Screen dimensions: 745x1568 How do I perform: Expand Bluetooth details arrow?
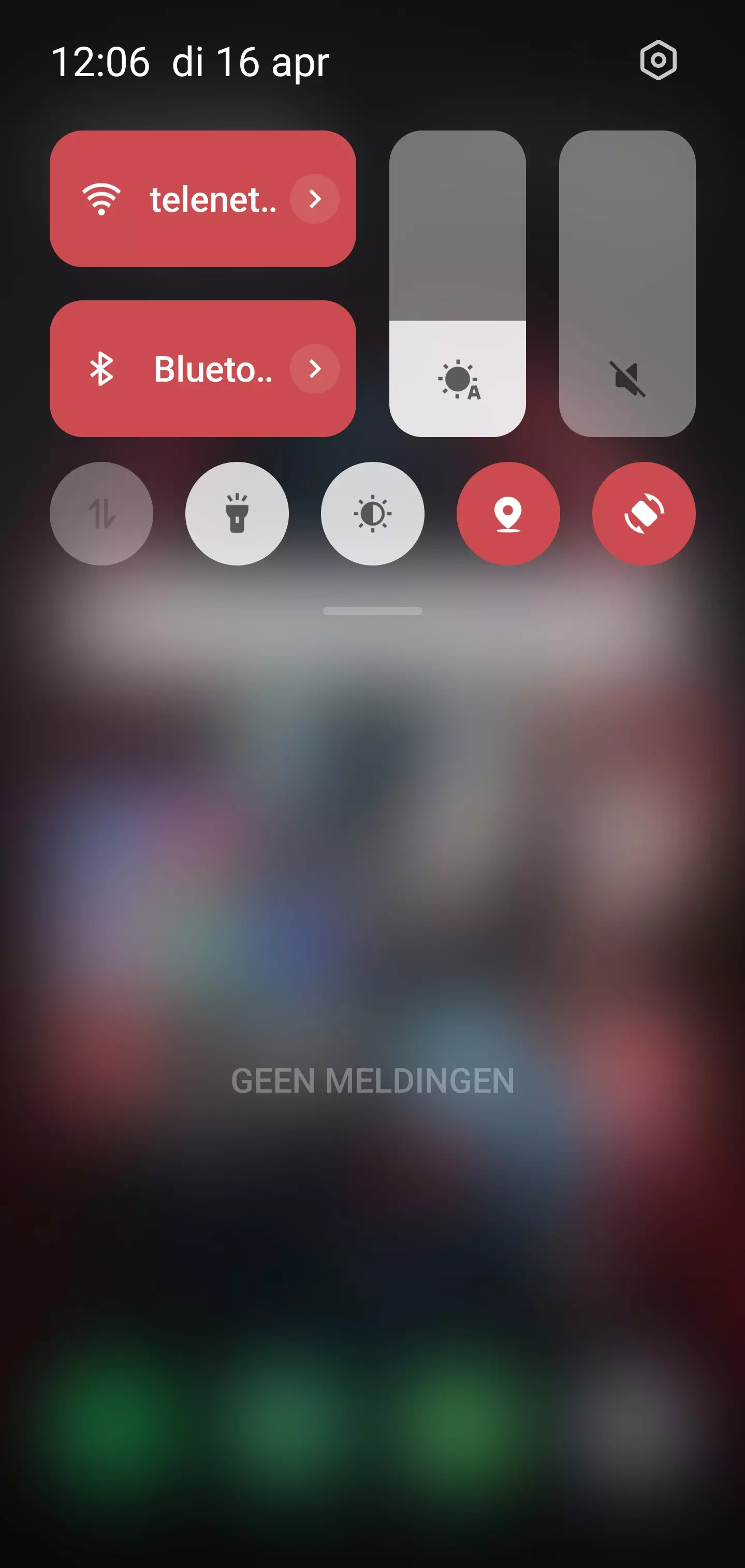point(314,369)
